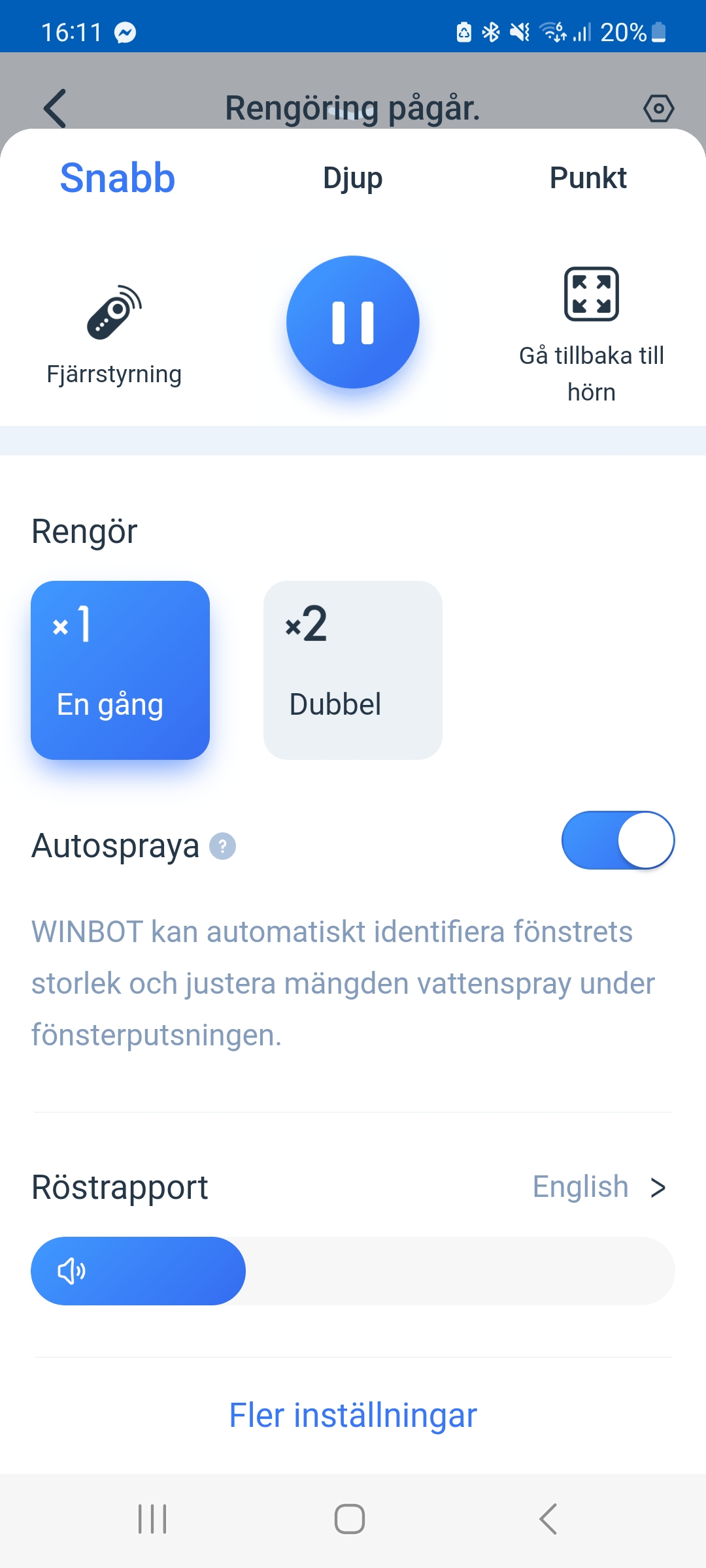706x1568 pixels.
Task: Switch to the Djup cleaning mode
Action: tap(352, 178)
